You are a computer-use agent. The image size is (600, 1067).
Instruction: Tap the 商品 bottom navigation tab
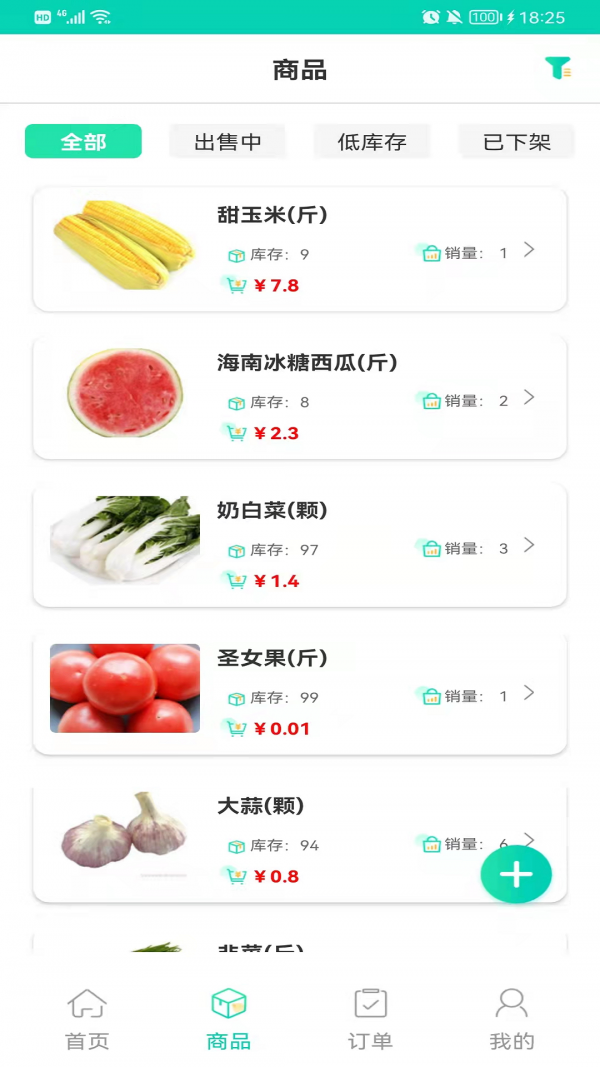229,1018
